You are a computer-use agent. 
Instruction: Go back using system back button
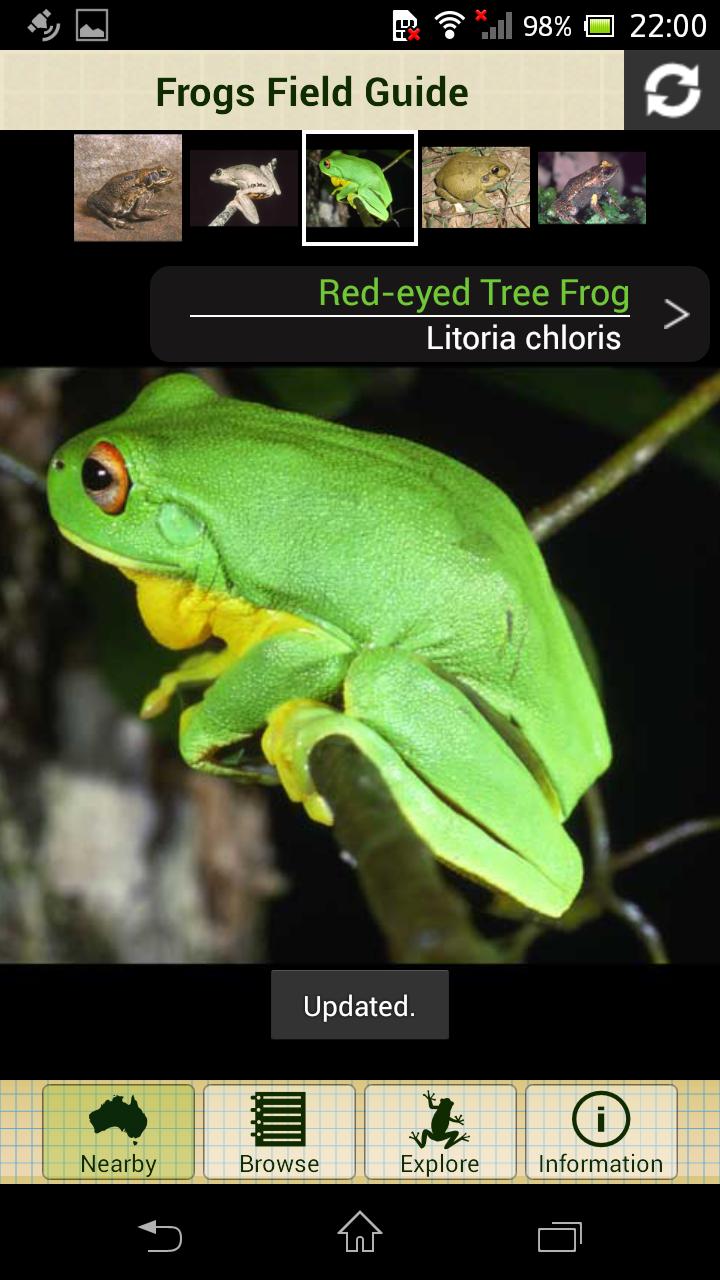[160, 1236]
